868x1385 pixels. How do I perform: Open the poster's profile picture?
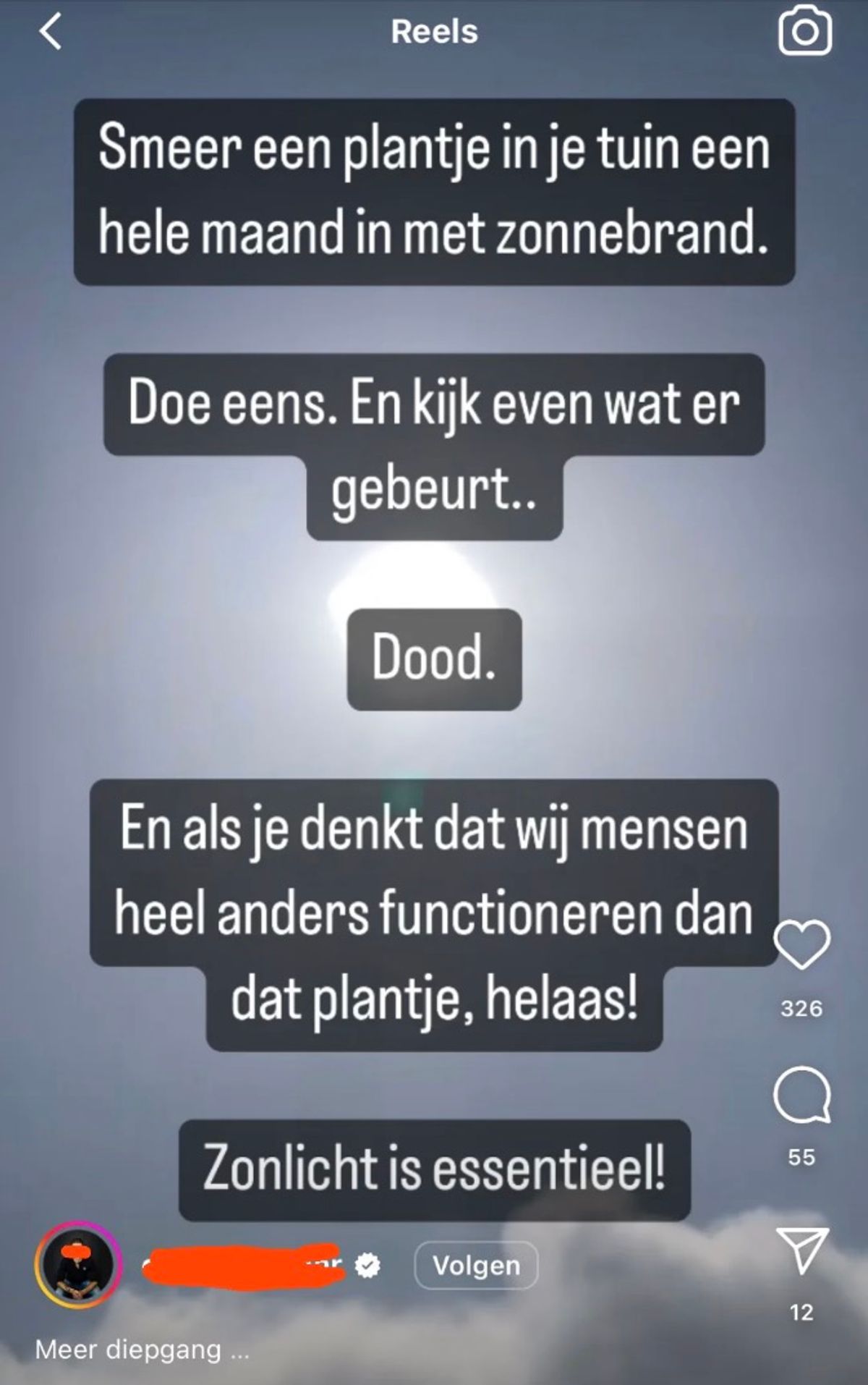(x=78, y=1265)
